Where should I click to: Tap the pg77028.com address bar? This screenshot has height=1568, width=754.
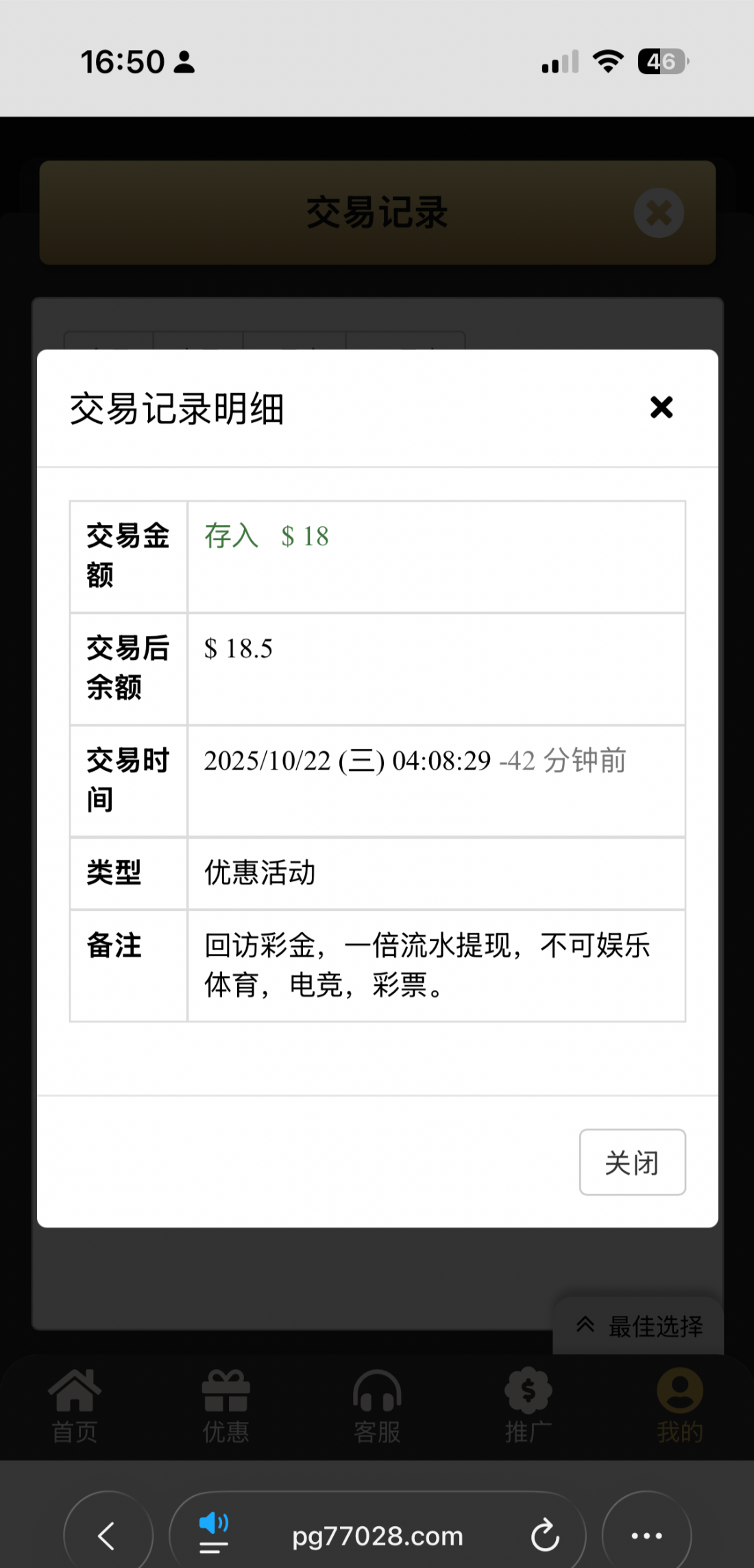[x=377, y=1535]
